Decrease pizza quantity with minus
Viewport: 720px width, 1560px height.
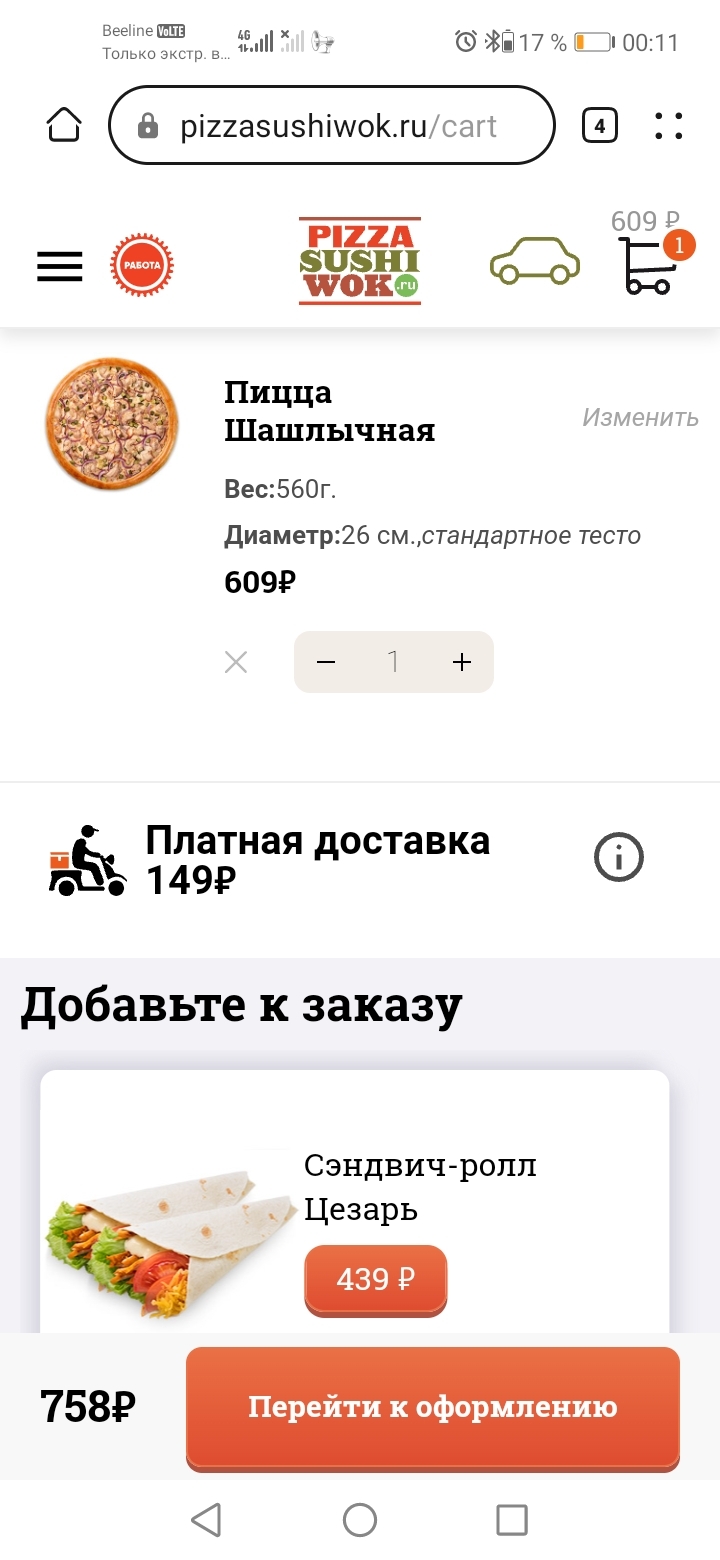[326, 662]
